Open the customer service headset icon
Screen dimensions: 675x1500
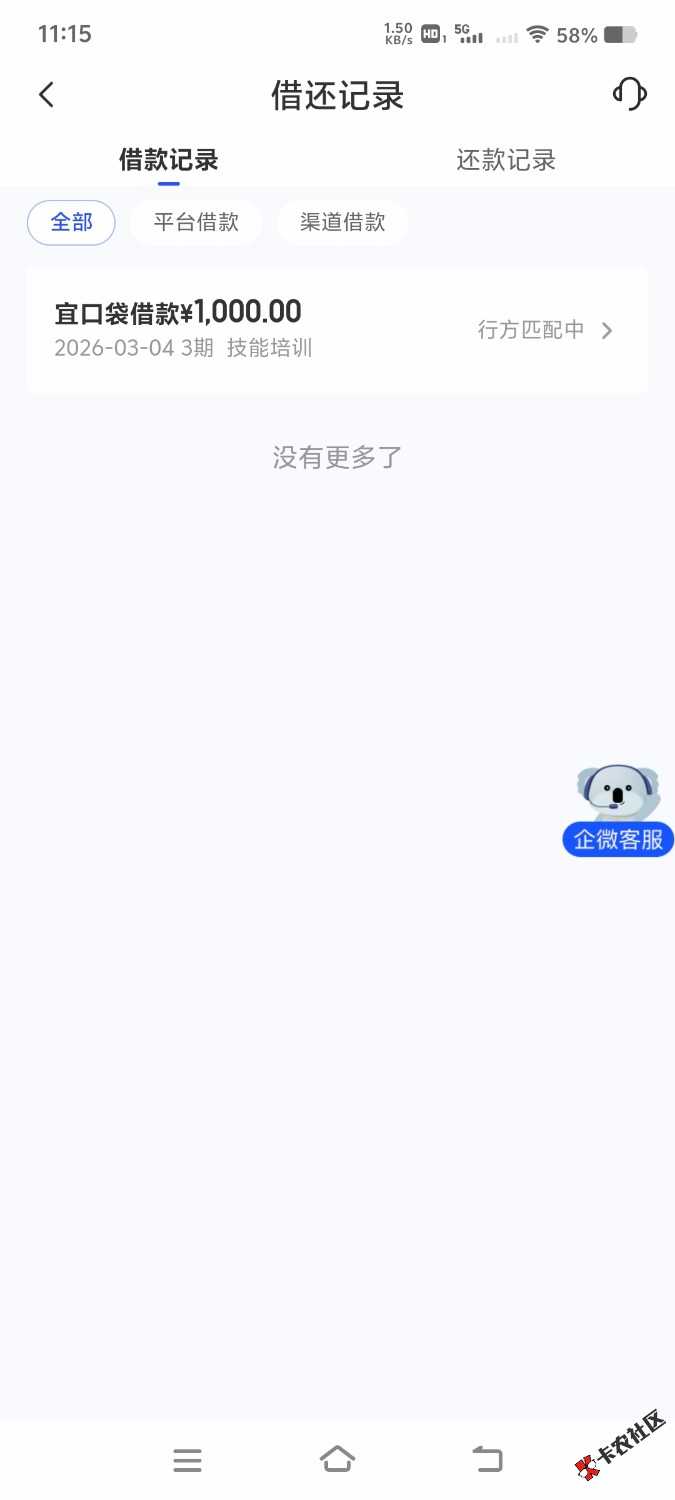[x=629, y=95]
